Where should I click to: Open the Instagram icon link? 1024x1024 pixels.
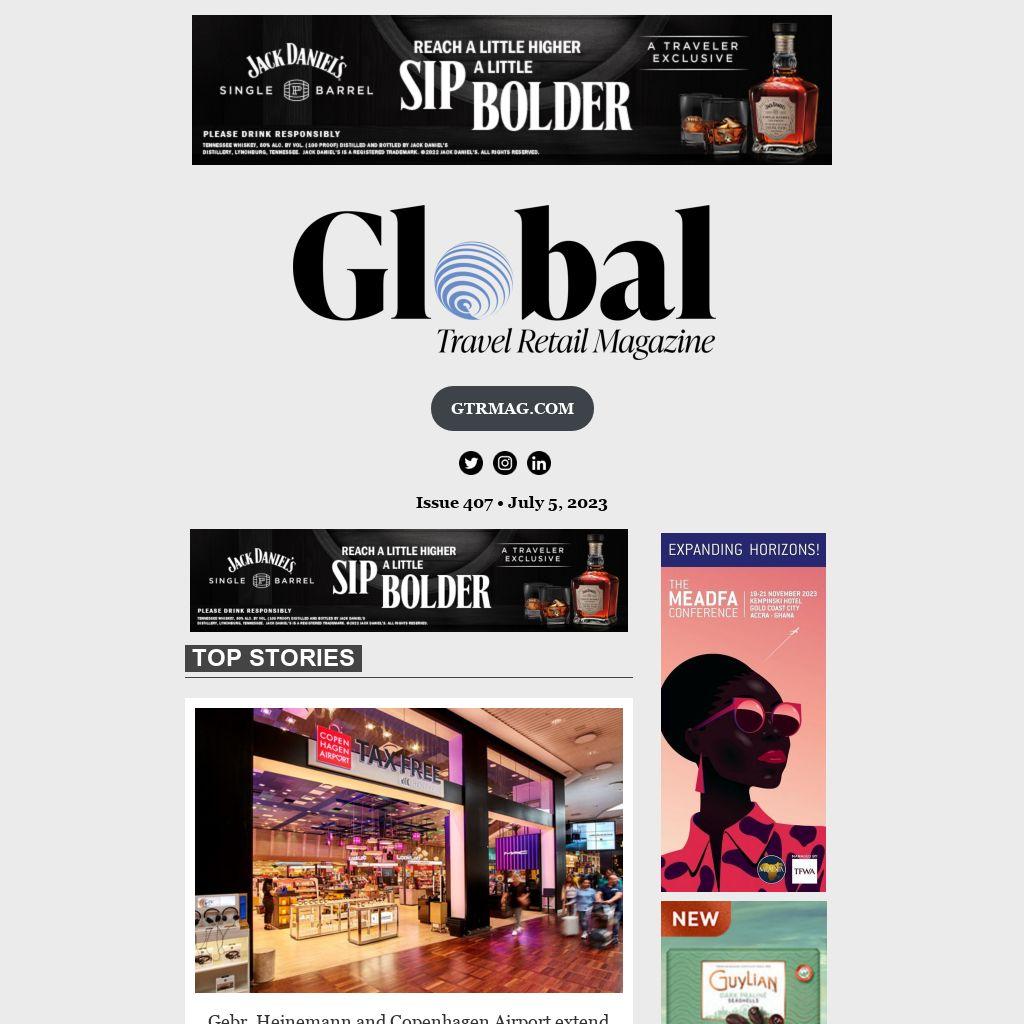point(505,463)
